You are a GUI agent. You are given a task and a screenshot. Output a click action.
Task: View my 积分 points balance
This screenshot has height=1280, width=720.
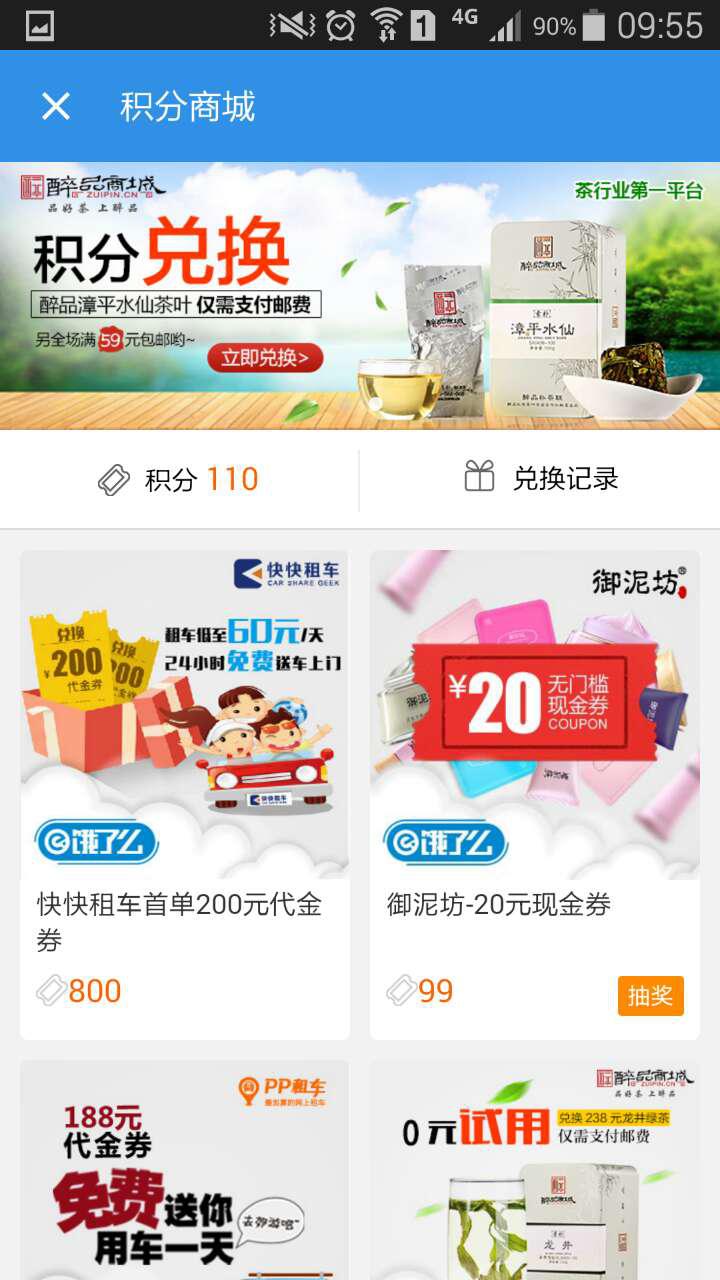pos(179,480)
